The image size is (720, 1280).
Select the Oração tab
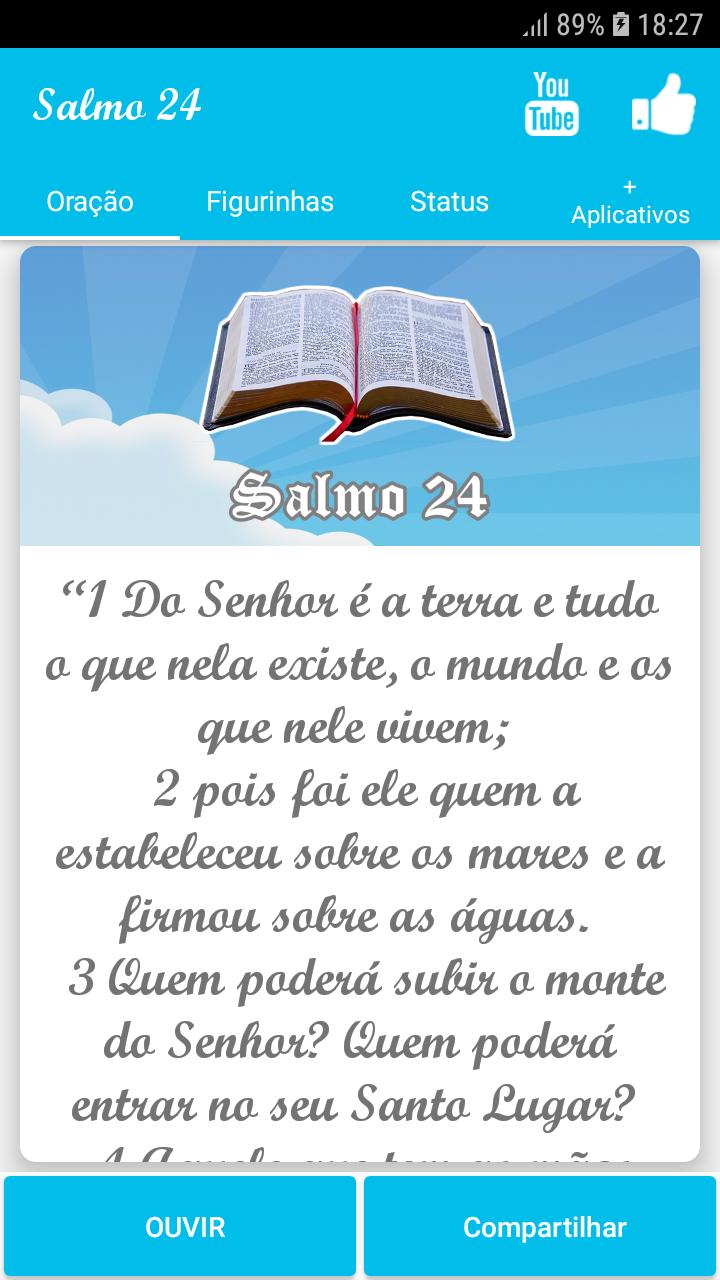pyautogui.click(x=90, y=201)
